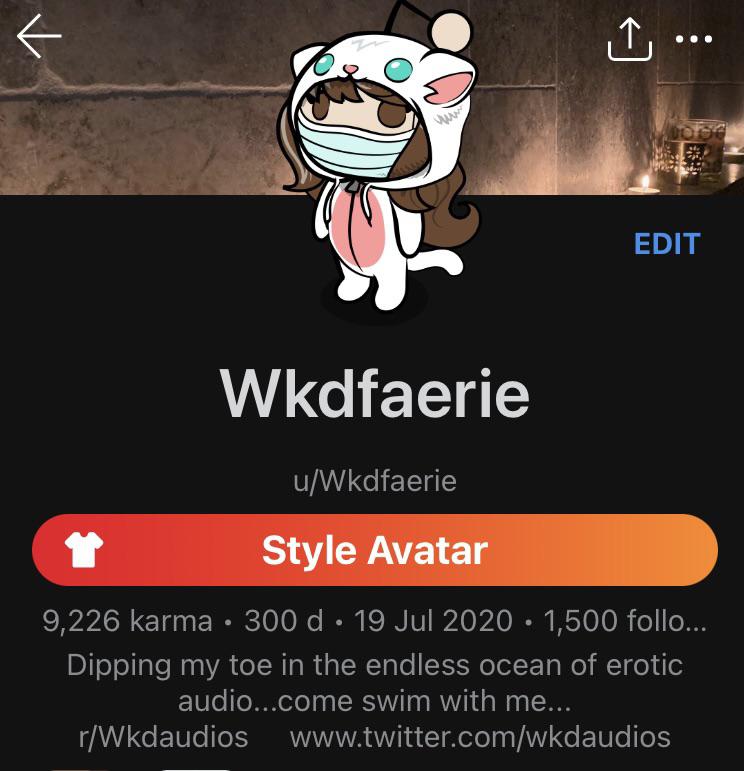Open the www.twitter.com/wkdaudios link
The width and height of the screenshot is (744, 771).
[x=480, y=738]
